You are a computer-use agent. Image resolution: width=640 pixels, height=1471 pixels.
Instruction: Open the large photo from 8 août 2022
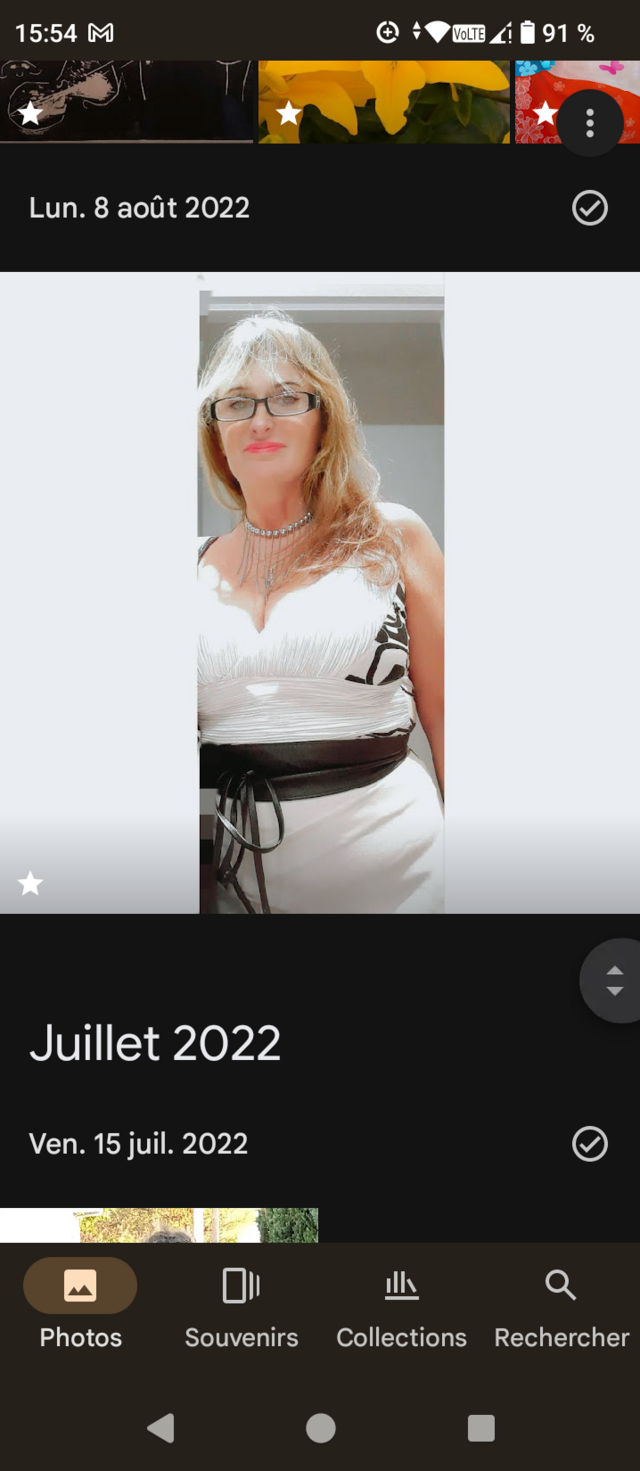coord(320,592)
